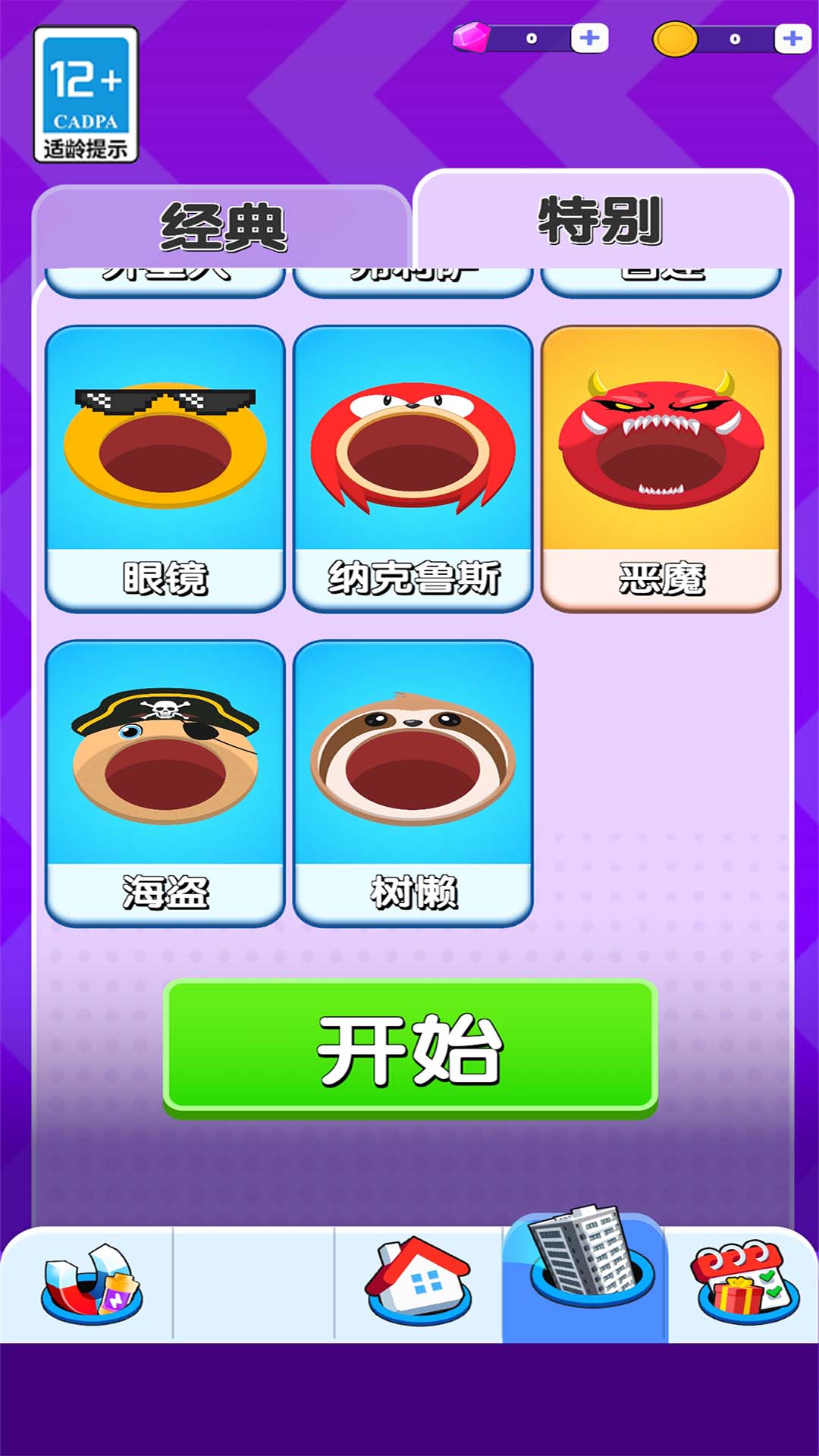Add gems with the plus button
This screenshot has width=819, height=1456.
click(x=589, y=38)
